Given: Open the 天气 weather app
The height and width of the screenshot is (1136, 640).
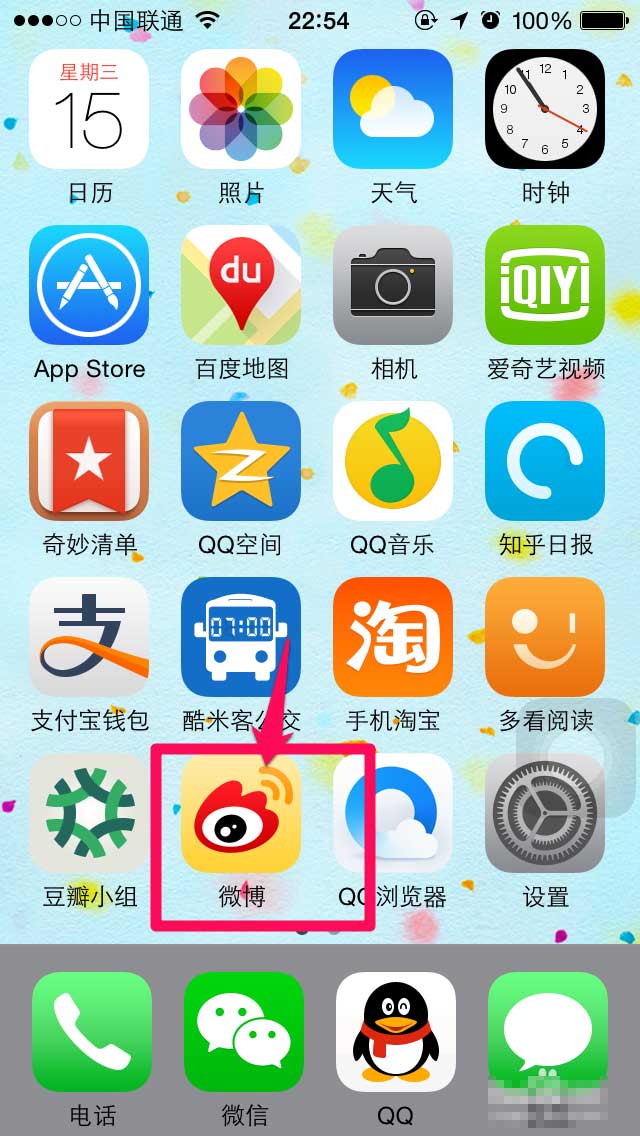Looking at the screenshot, I should click(393, 109).
